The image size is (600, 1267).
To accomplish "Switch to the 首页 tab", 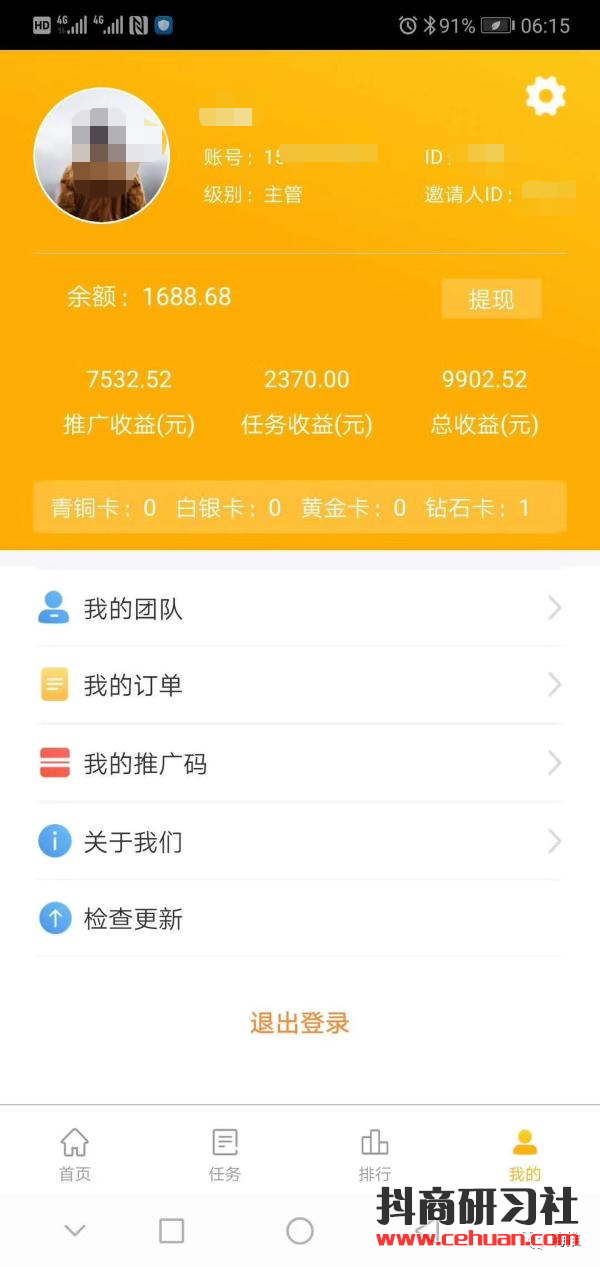I will coord(75,1154).
